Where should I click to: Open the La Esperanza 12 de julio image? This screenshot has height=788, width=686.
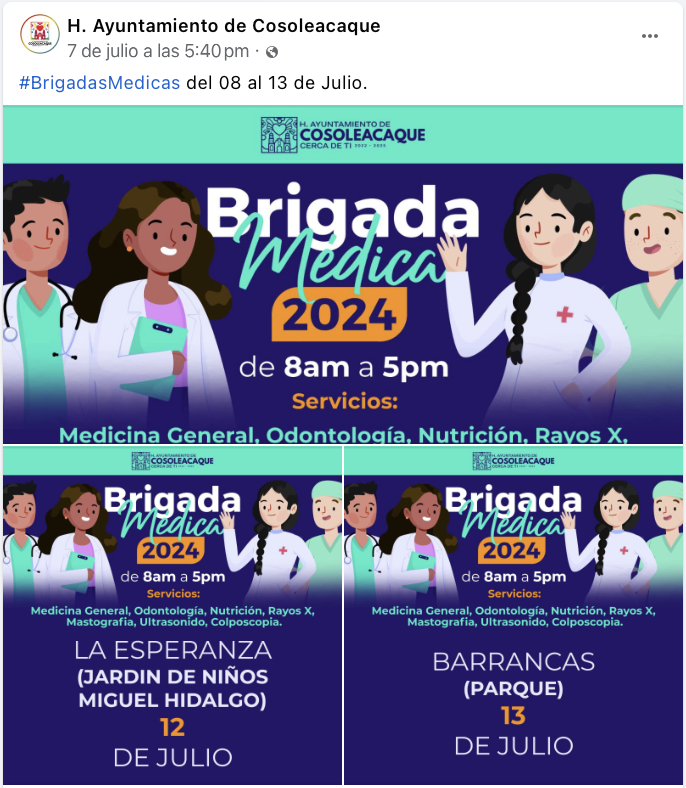(x=172, y=616)
